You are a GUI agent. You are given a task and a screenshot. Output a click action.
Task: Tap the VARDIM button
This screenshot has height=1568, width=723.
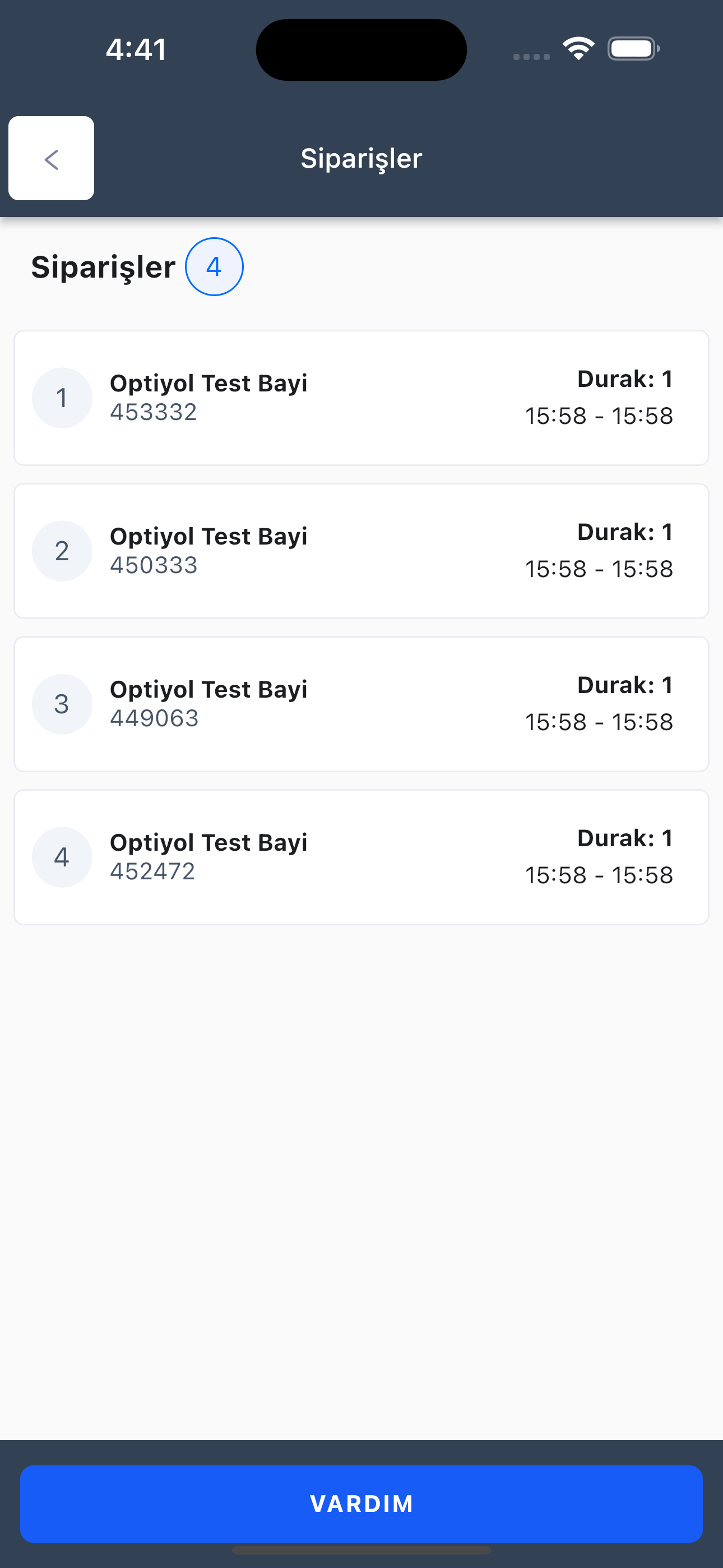click(361, 1504)
